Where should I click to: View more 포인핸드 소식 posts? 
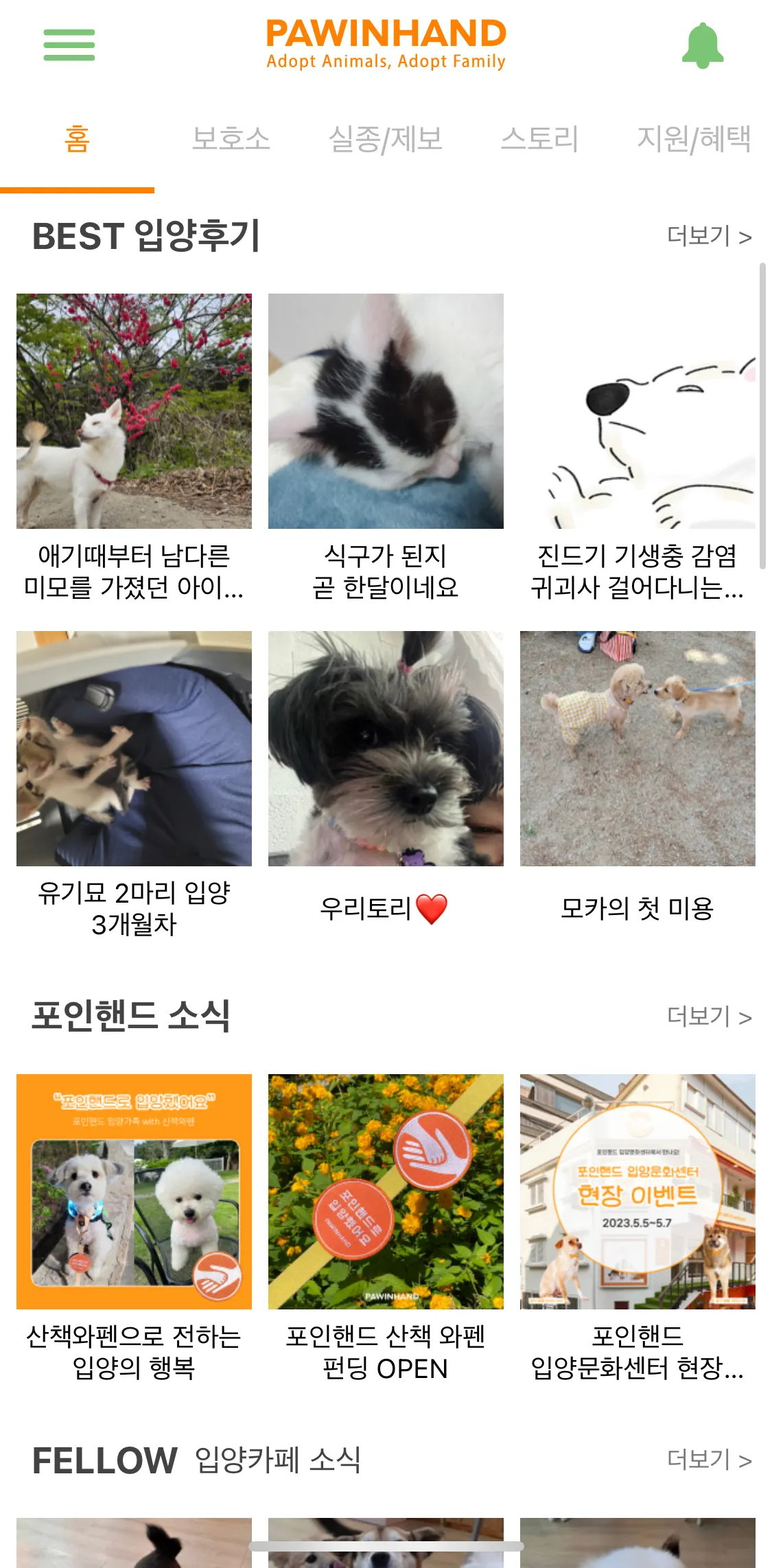click(x=709, y=1017)
